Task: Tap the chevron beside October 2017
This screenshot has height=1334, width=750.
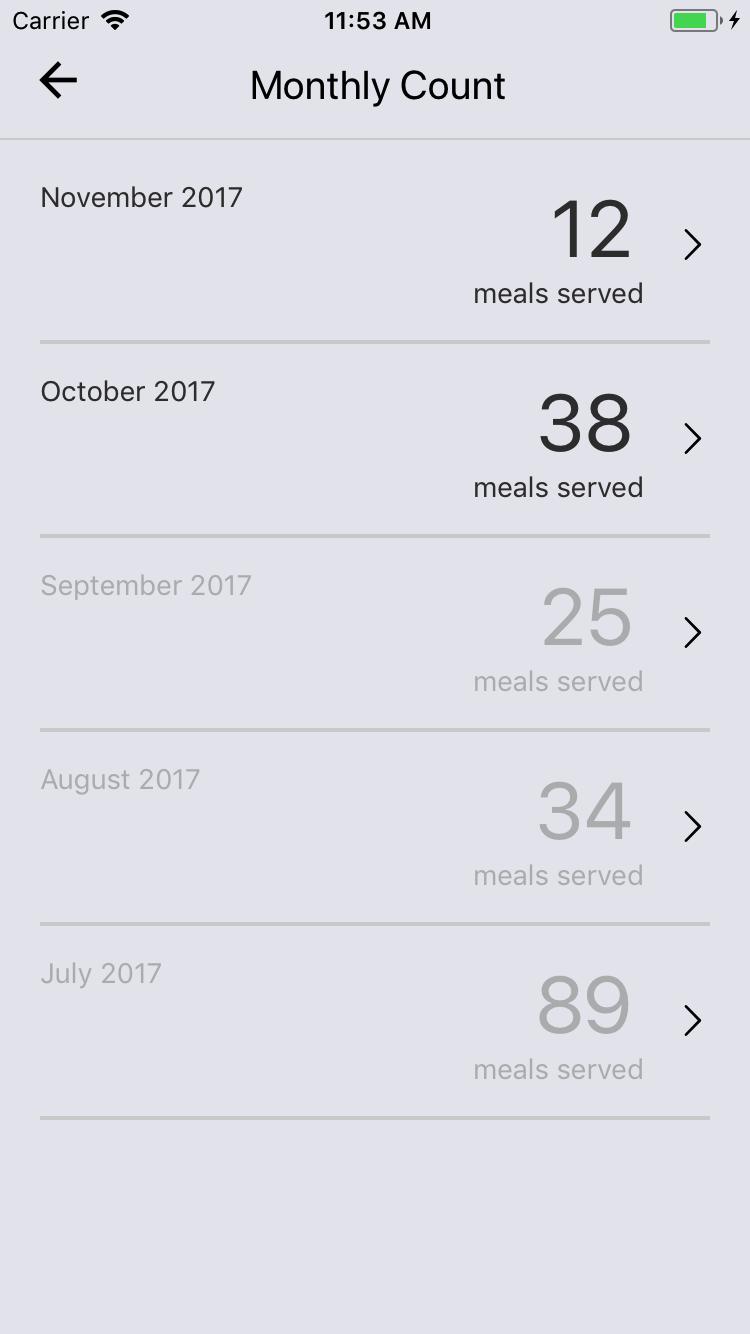Action: (693, 438)
